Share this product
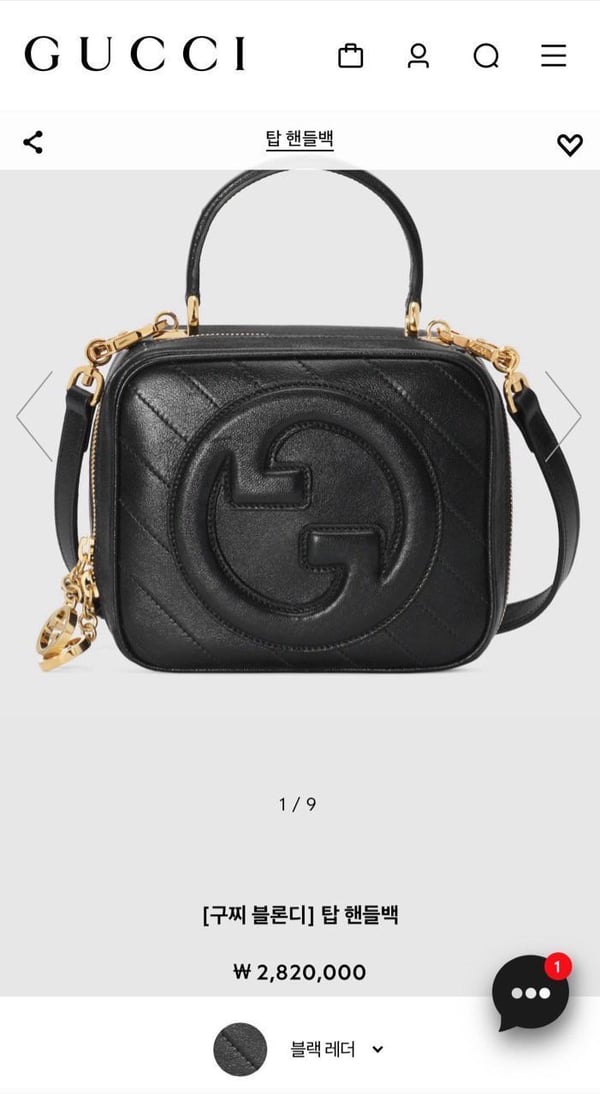 (33, 142)
